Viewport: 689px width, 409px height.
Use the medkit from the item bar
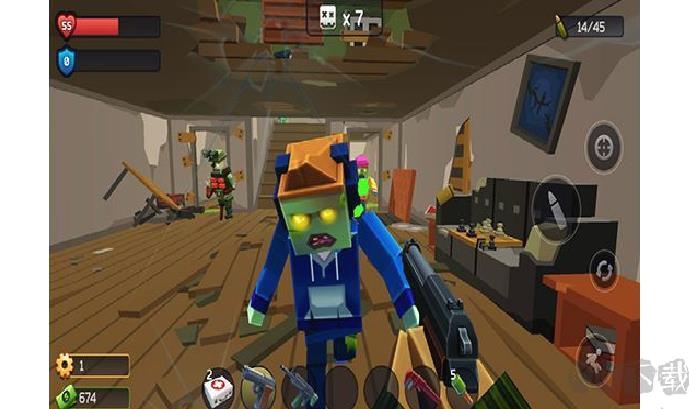(x=218, y=386)
